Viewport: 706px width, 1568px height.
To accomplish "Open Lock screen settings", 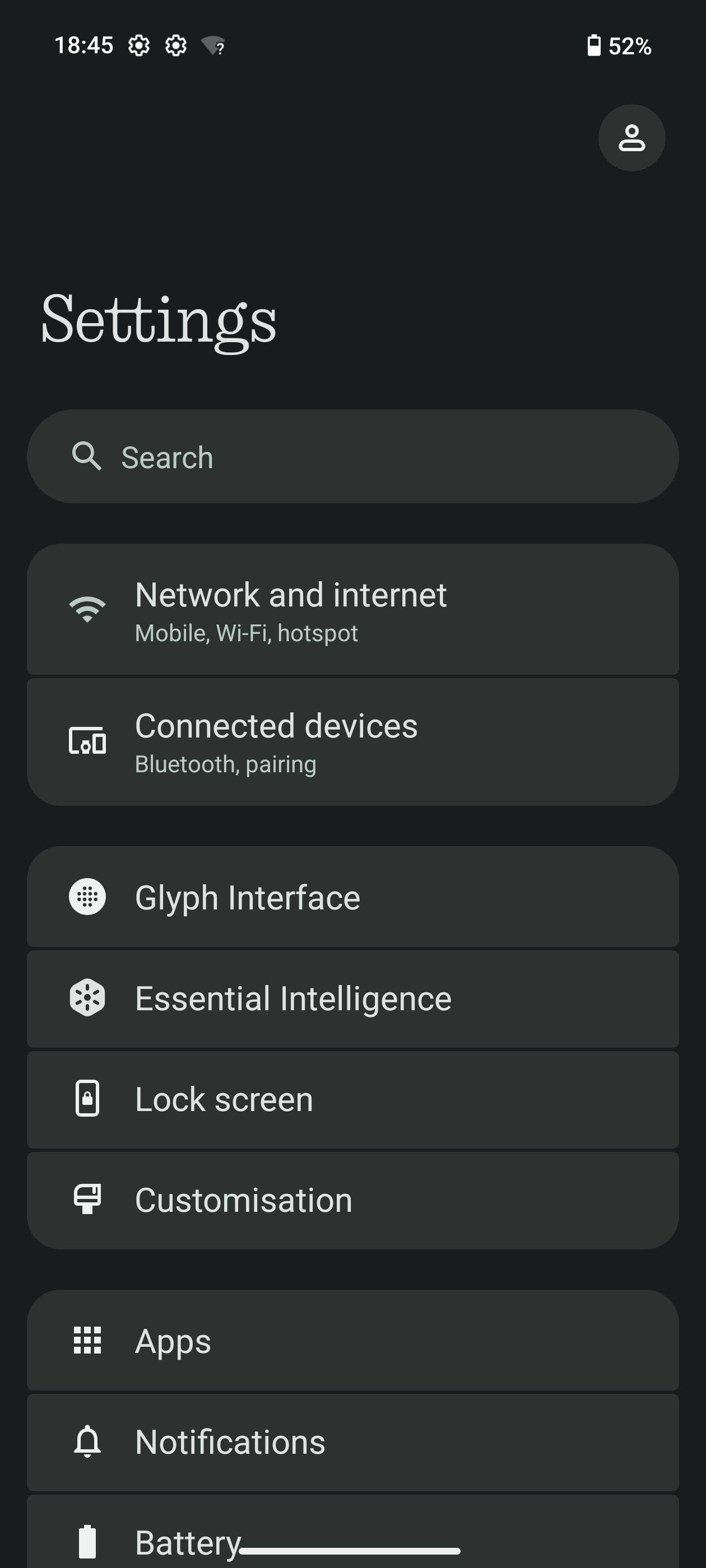I will tap(352, 1098).
